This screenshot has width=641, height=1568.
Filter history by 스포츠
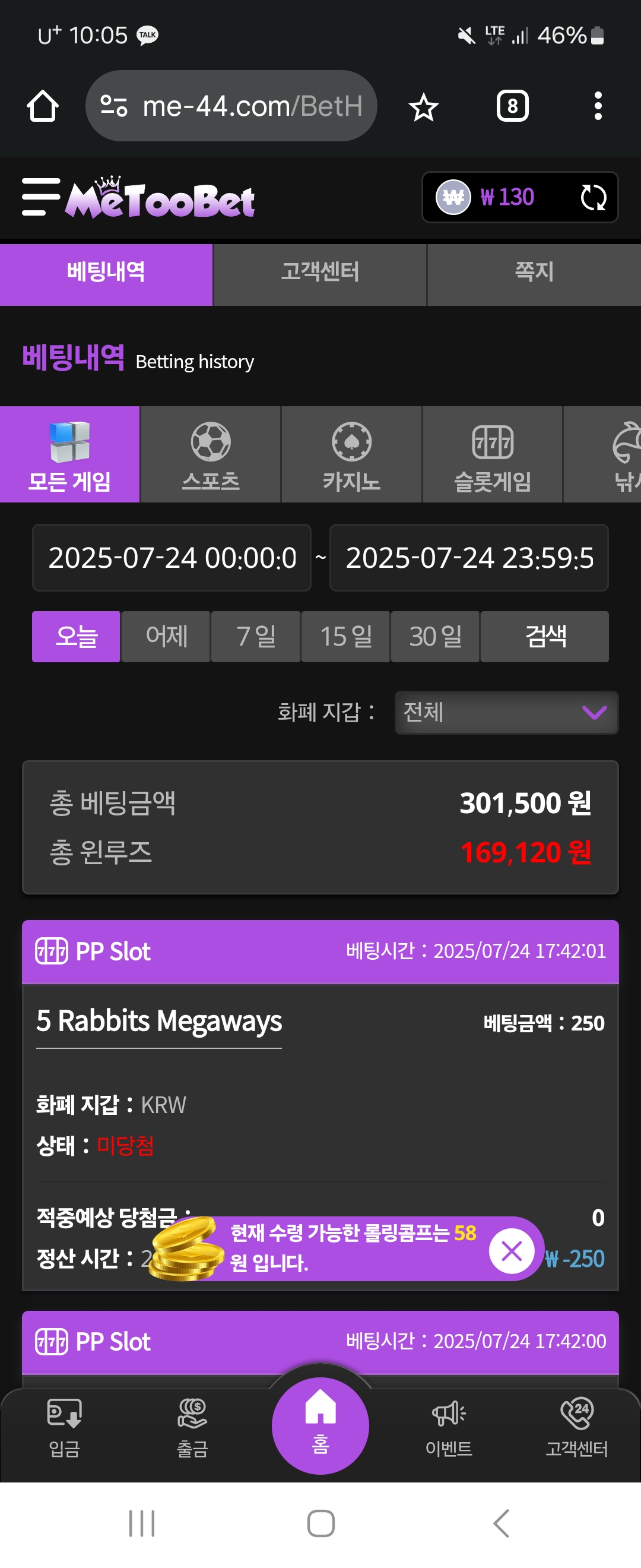tap(211, 455)
